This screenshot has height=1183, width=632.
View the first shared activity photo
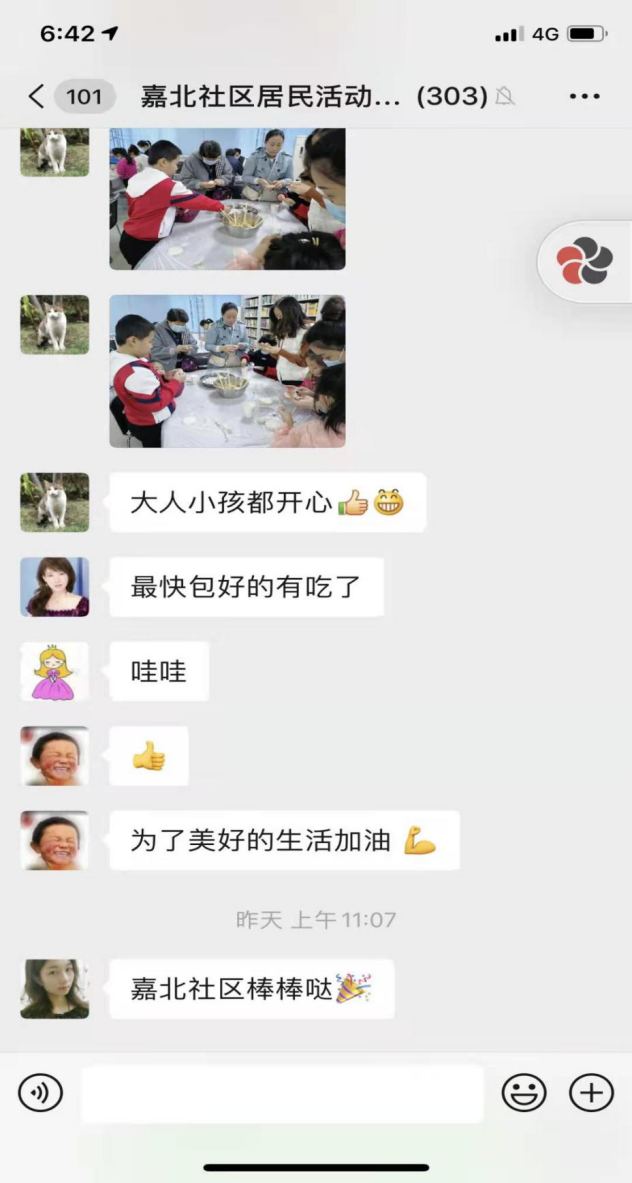(227, 199)
